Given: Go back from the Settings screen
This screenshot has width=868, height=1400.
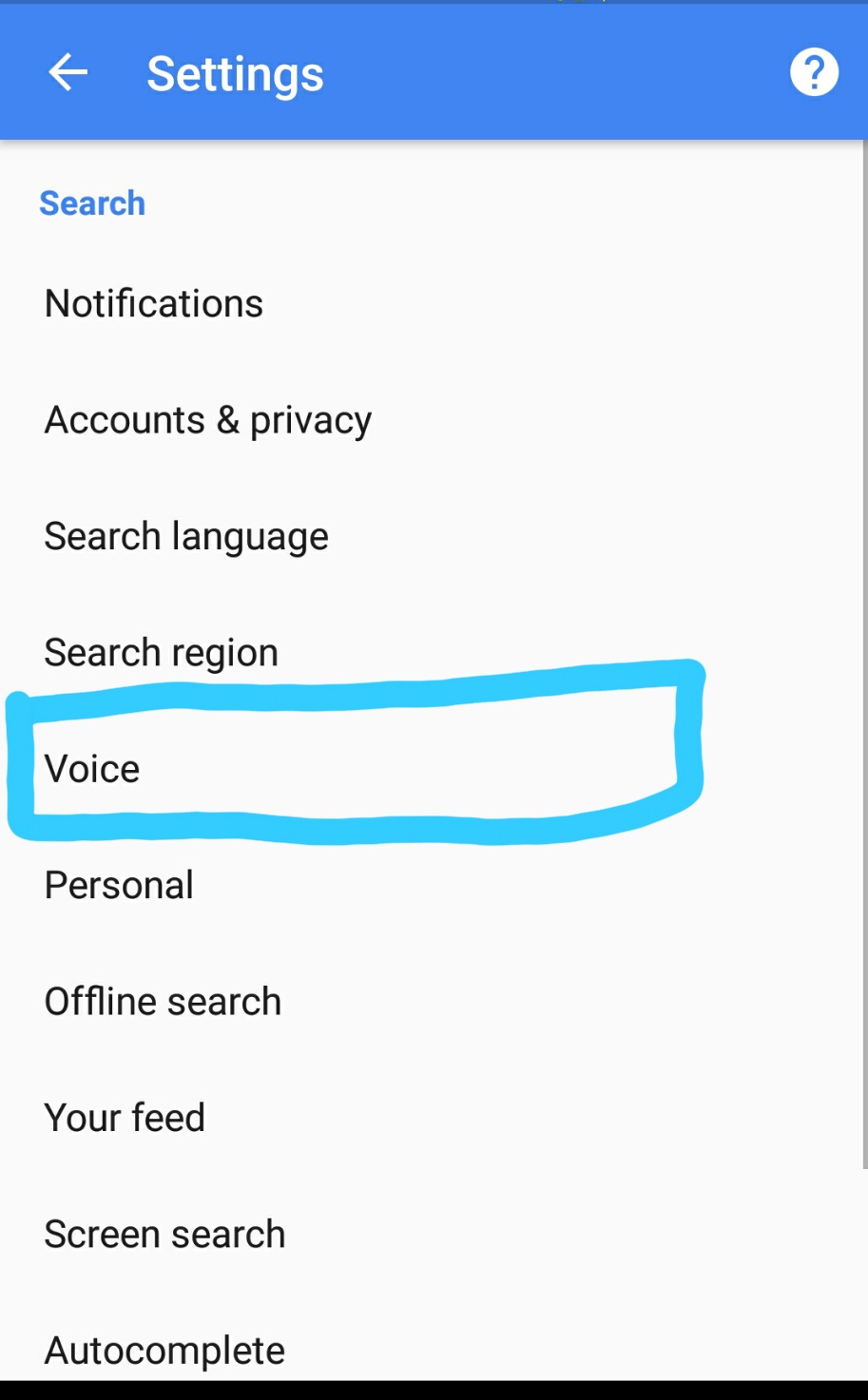Looking at the screenshot, I should [68, 73].
